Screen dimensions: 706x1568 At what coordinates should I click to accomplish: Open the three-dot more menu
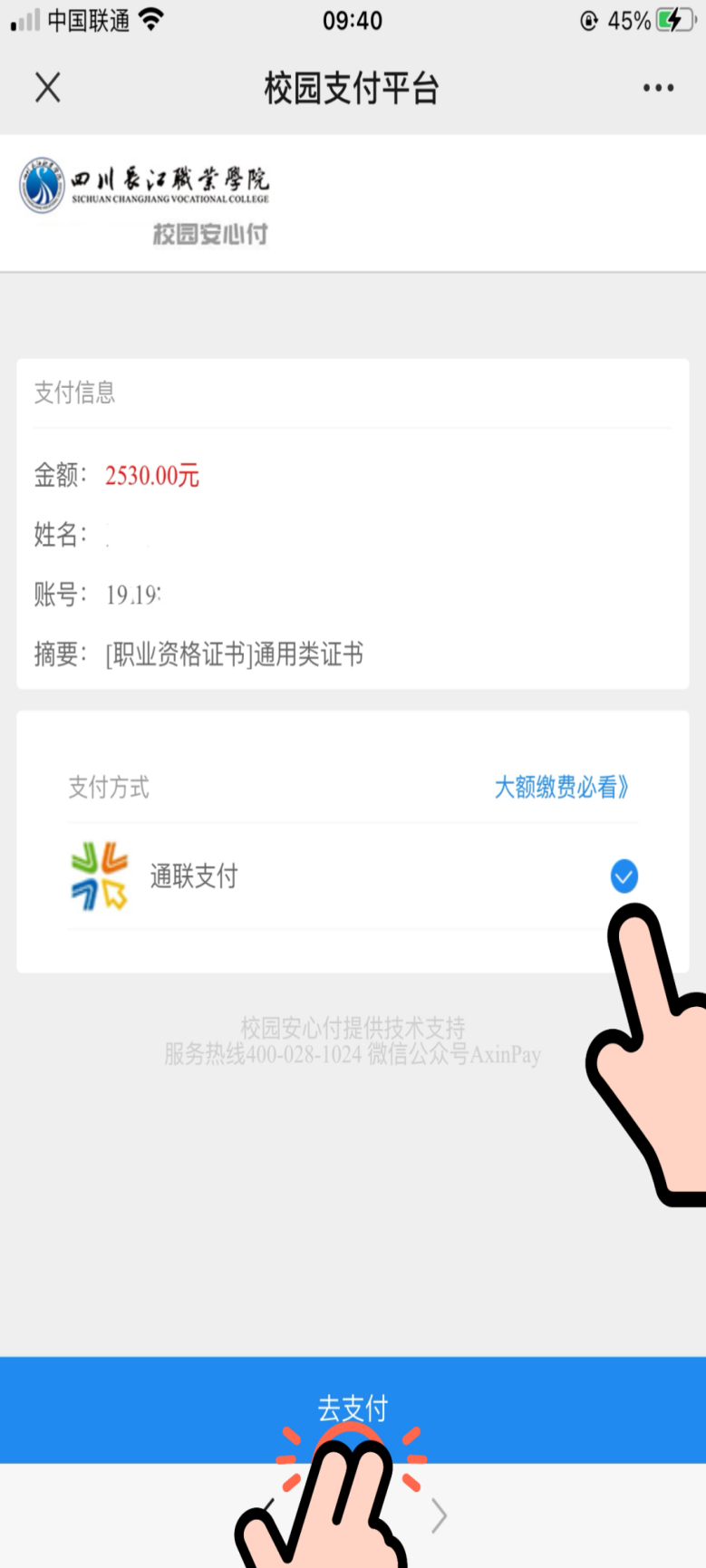(658, 88)
